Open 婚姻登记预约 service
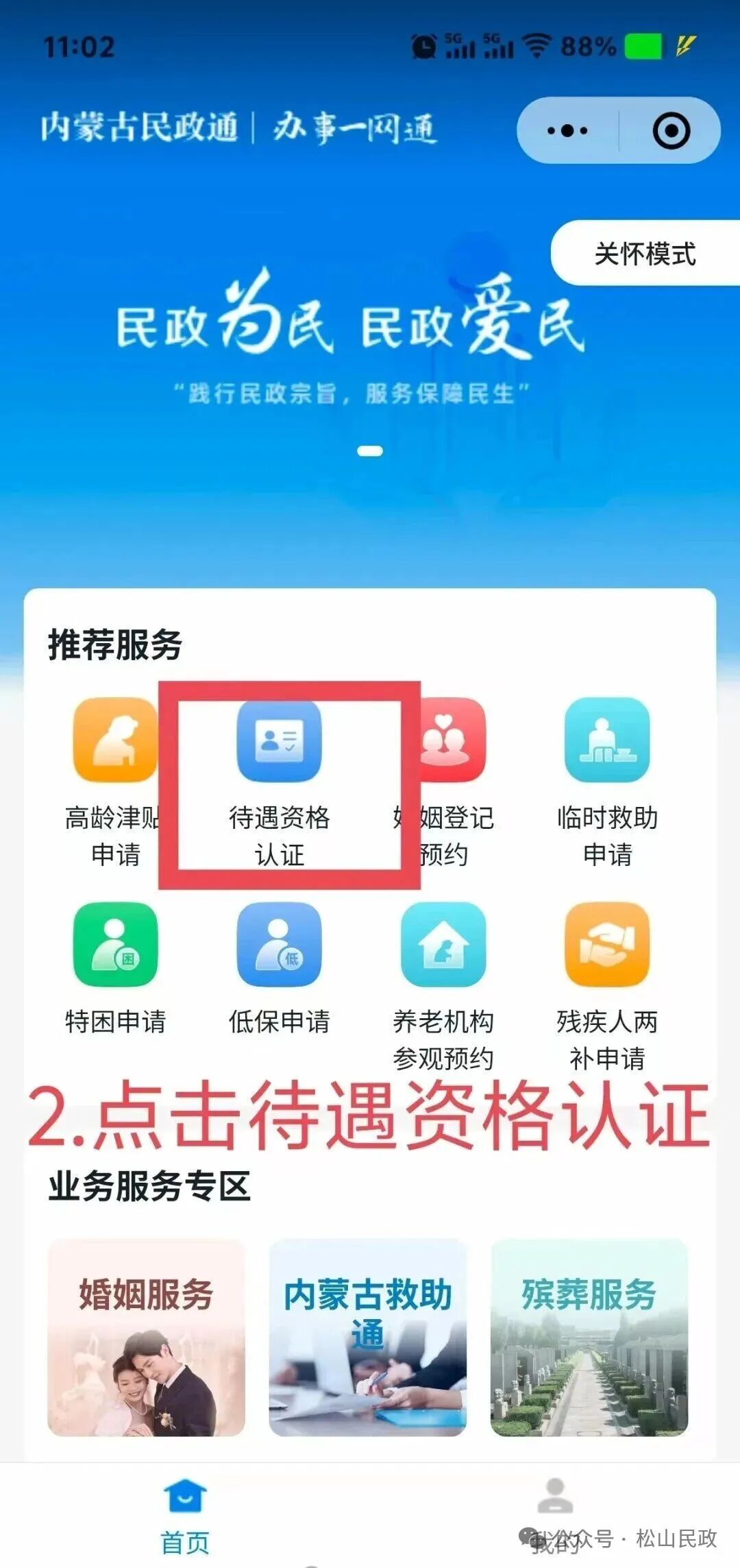 [452, 742]
